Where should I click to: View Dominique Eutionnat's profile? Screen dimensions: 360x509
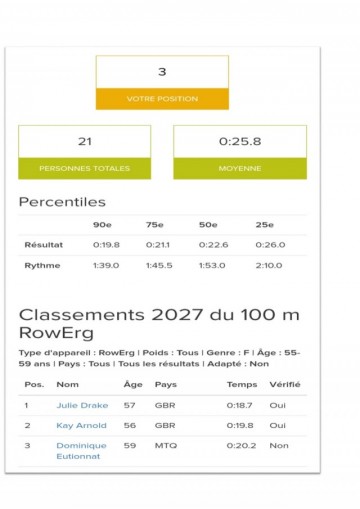(81, 451)
